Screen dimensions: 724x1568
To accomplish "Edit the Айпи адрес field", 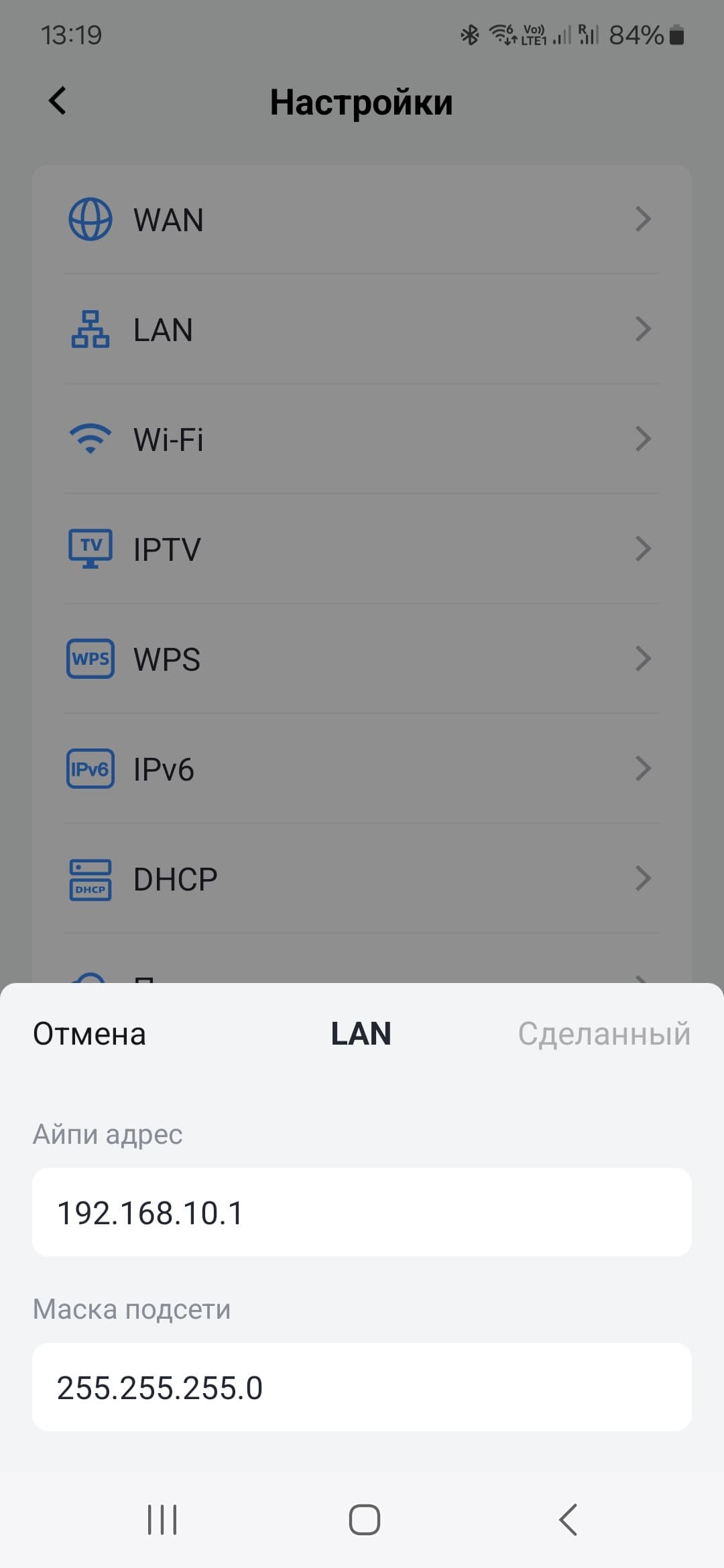I will (x=362, y=1213).
